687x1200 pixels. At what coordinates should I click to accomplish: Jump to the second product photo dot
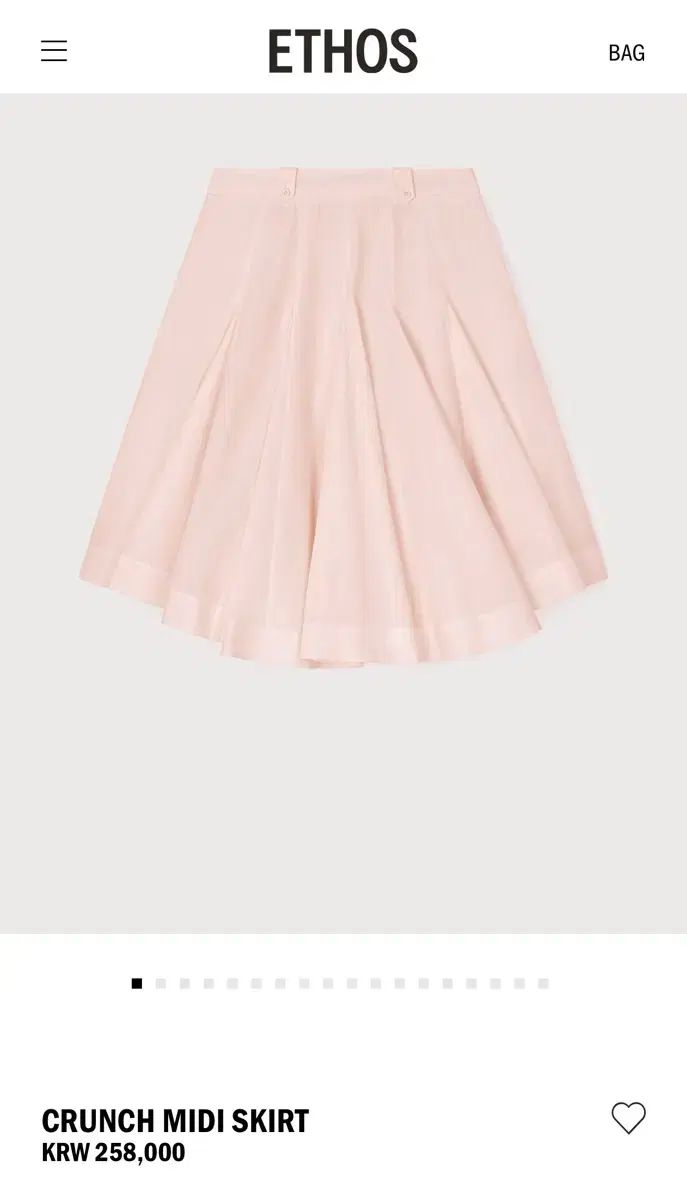tap(161, 984)
